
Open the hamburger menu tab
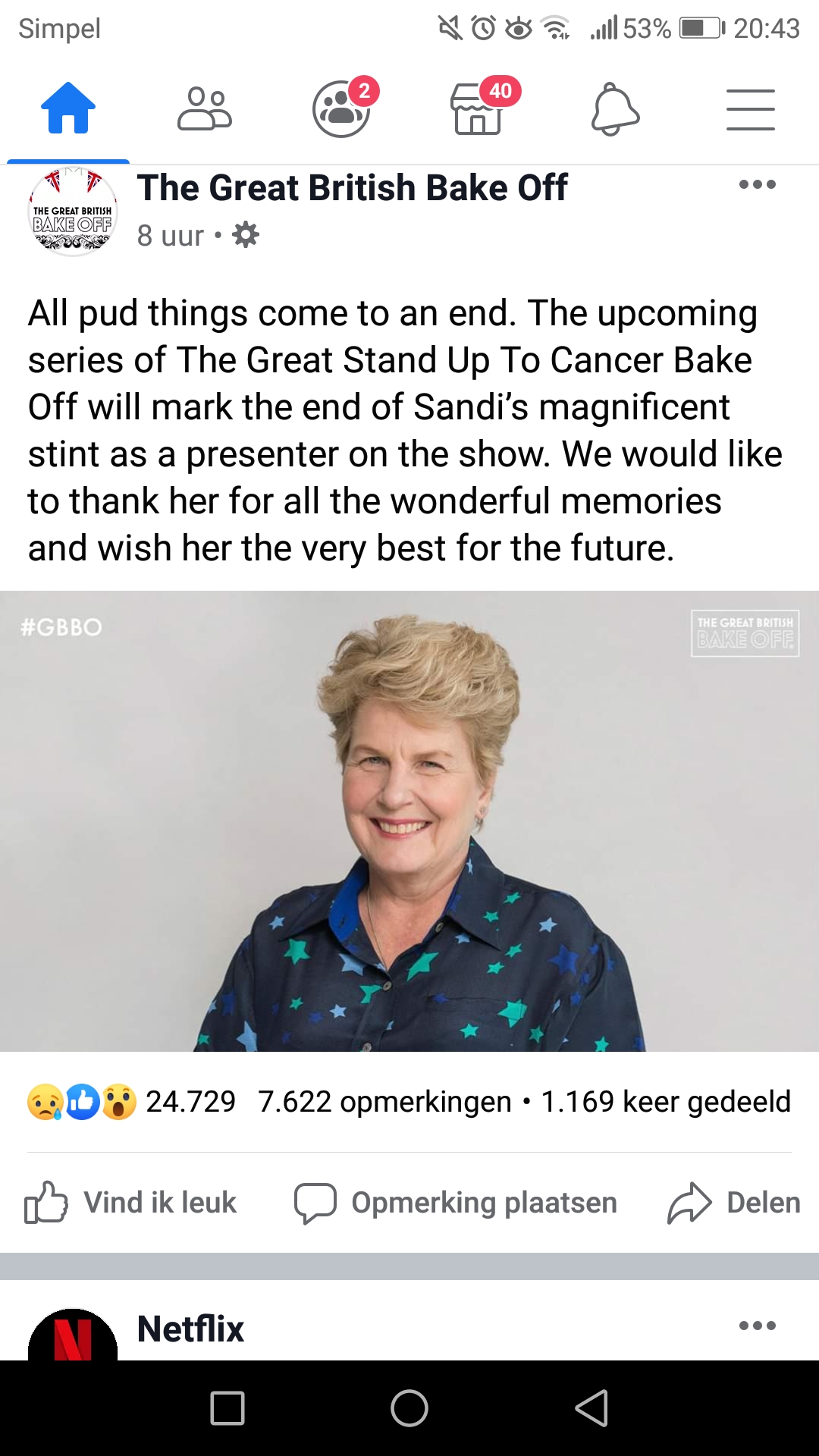(x=751, y=110)
